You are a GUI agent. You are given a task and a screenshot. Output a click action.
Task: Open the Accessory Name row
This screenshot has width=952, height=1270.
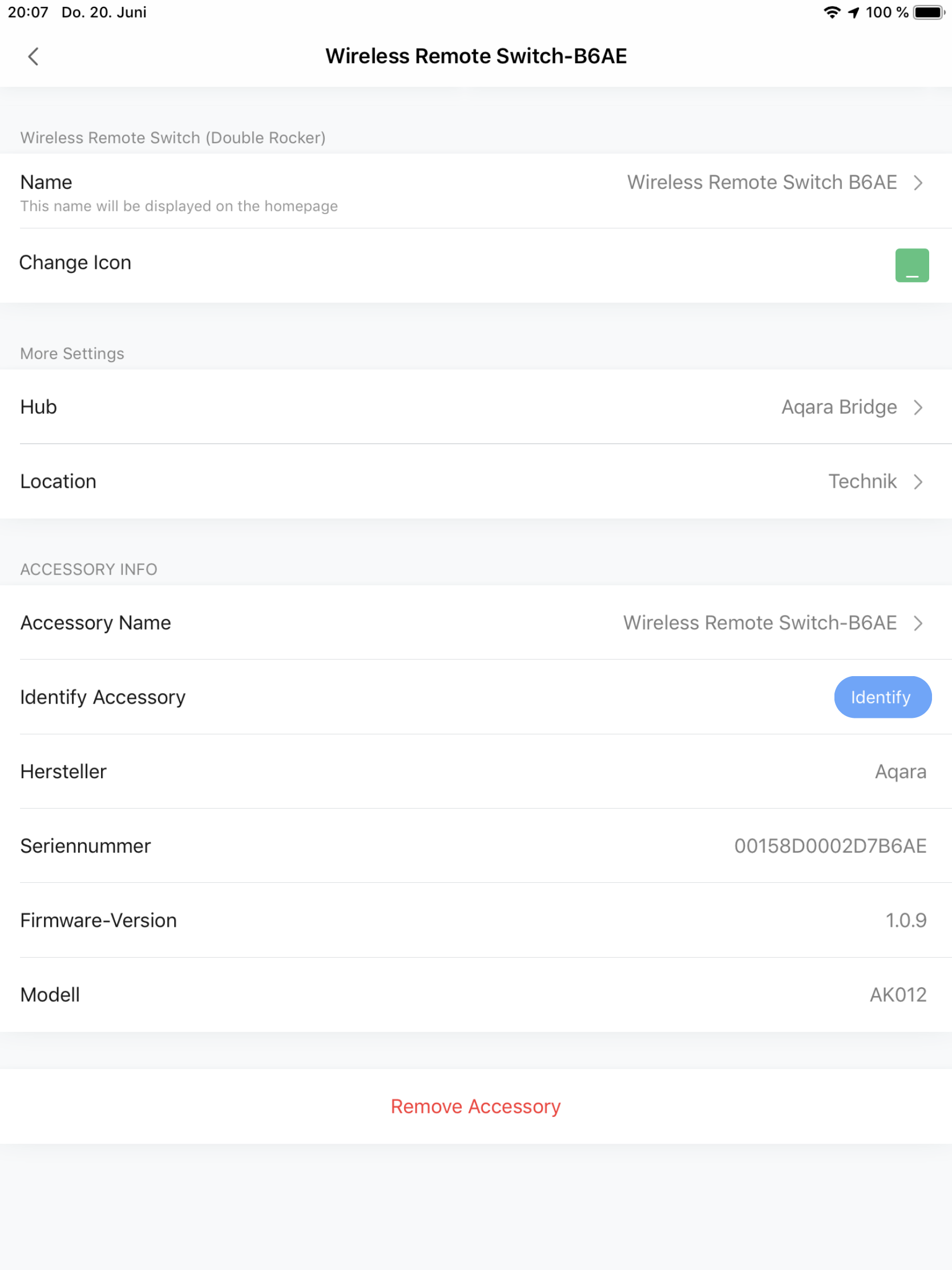[x=475, y=623]
